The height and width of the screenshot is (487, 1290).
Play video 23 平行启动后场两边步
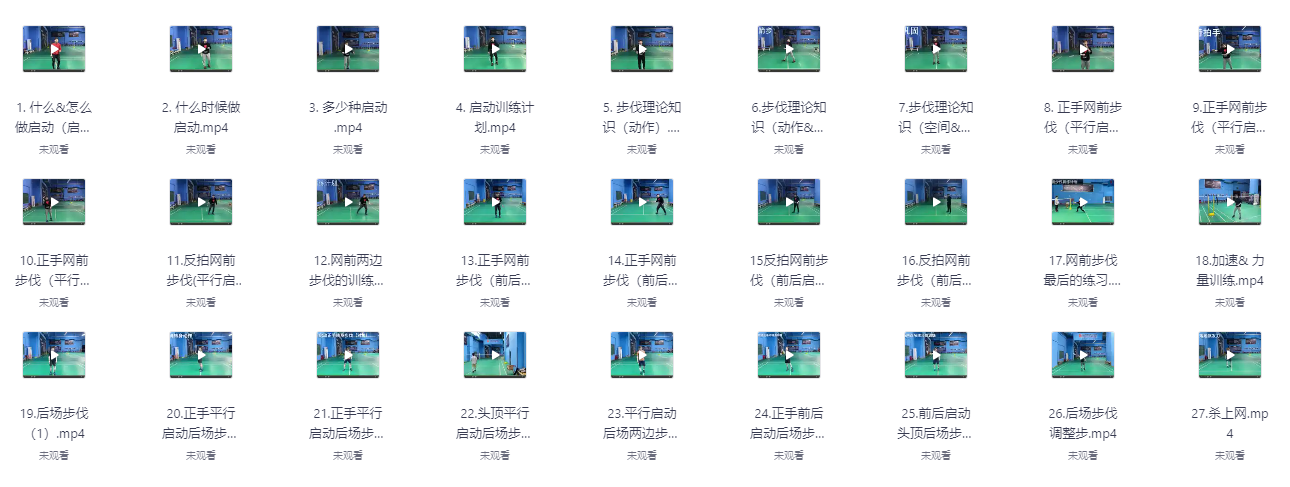pos(642,355)
